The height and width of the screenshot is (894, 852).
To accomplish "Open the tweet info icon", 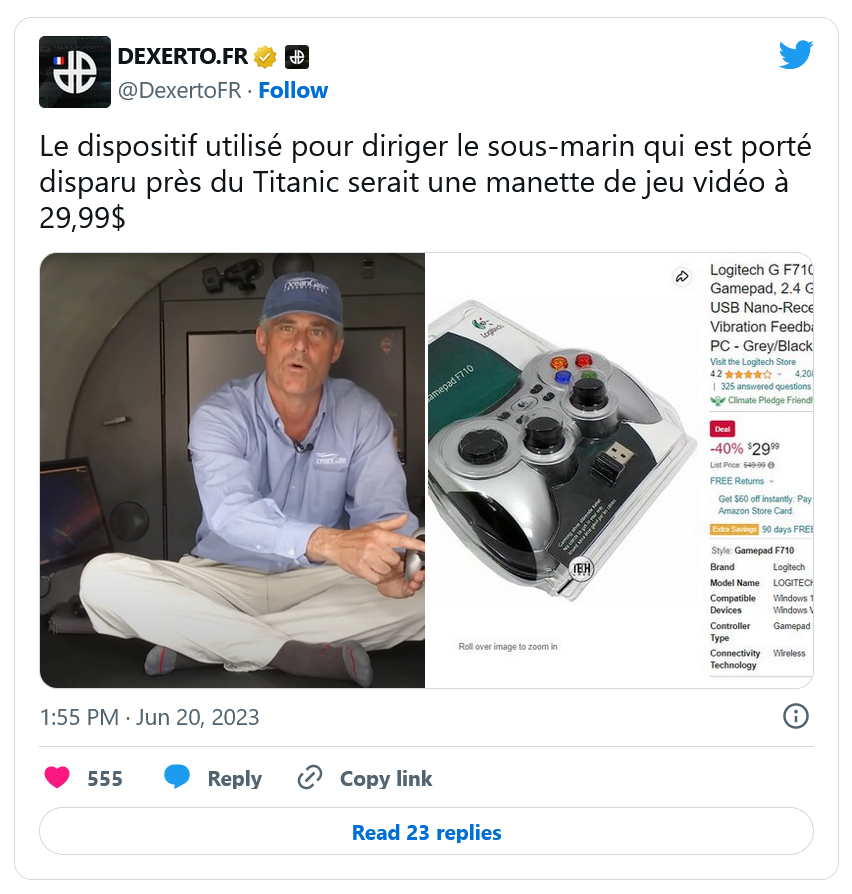I will click(794, 716).
